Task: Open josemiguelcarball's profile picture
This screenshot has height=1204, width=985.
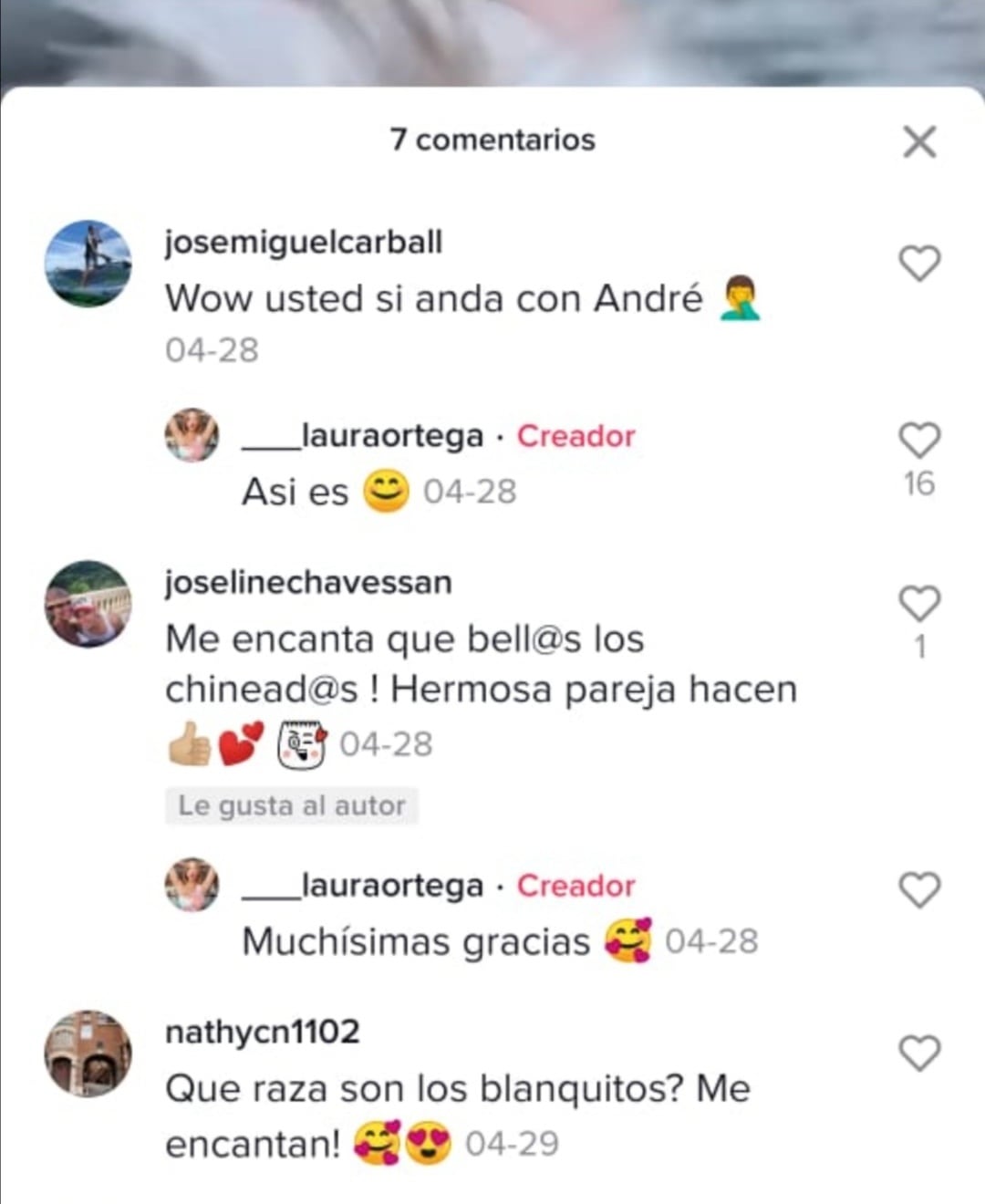Action: (x=88, y=264)
